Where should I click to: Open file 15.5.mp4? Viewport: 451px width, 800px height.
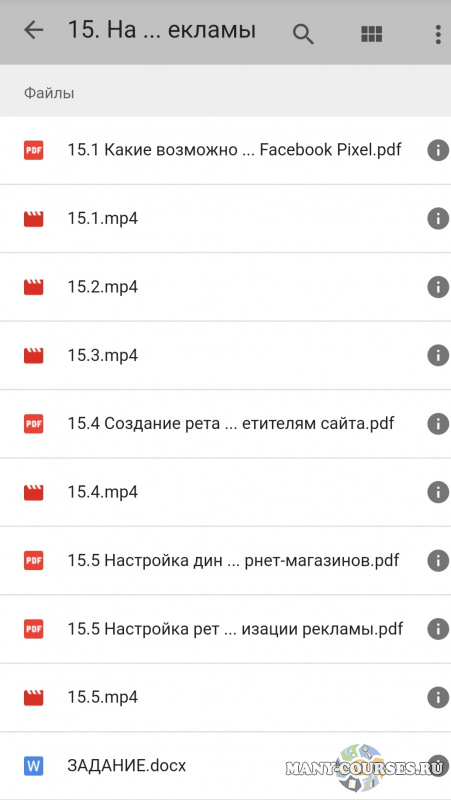click(226, 697)
